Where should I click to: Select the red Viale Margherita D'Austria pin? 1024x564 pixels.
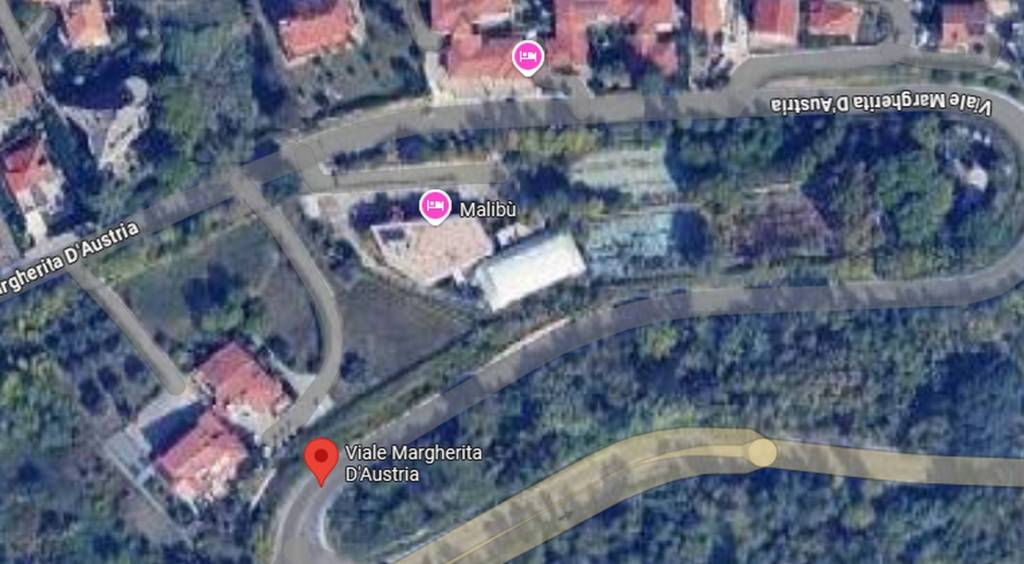click(320, 460)
